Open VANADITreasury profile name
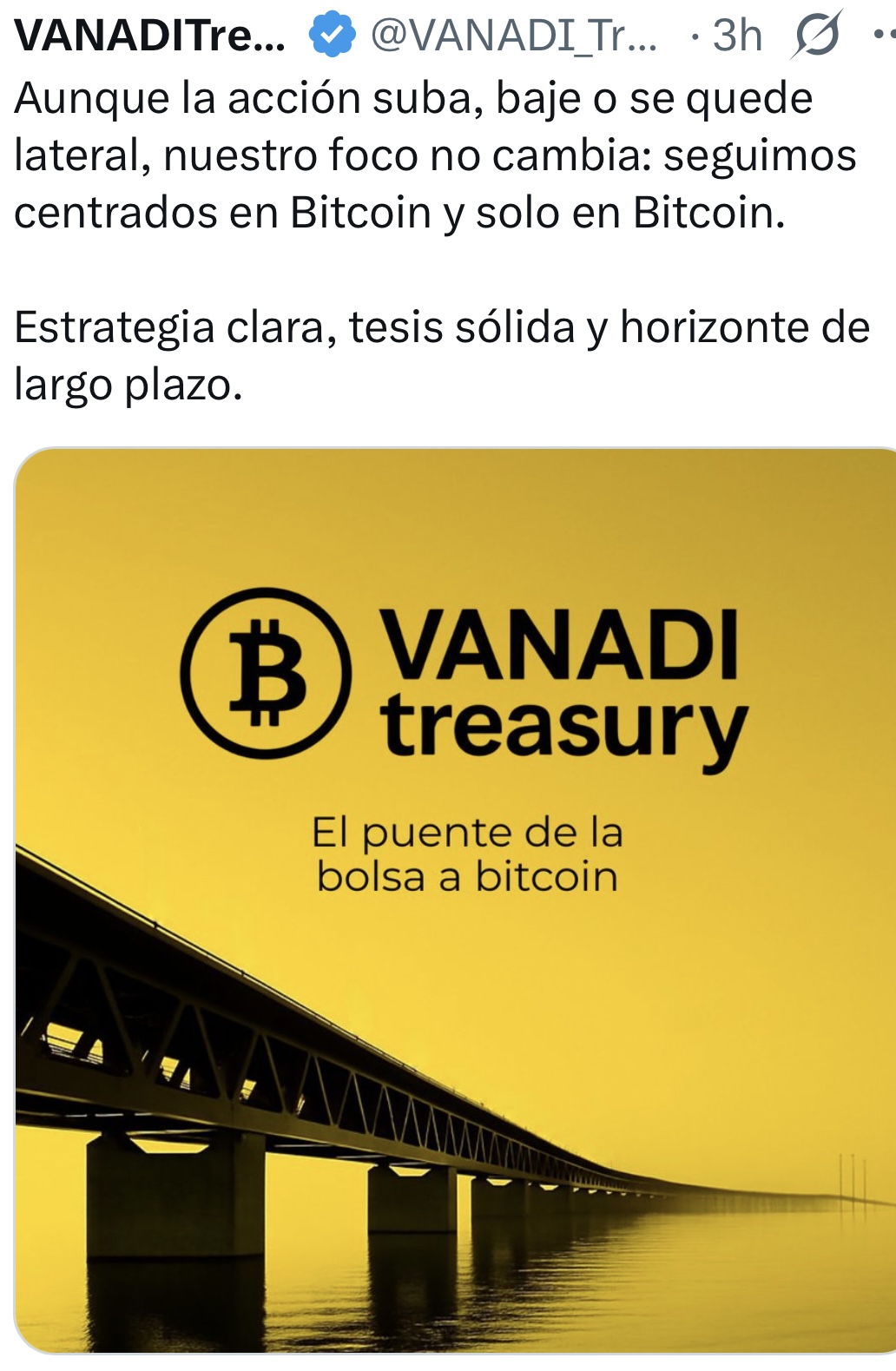The width and height of the screenshot is (896, 1371). coord(149,36)
